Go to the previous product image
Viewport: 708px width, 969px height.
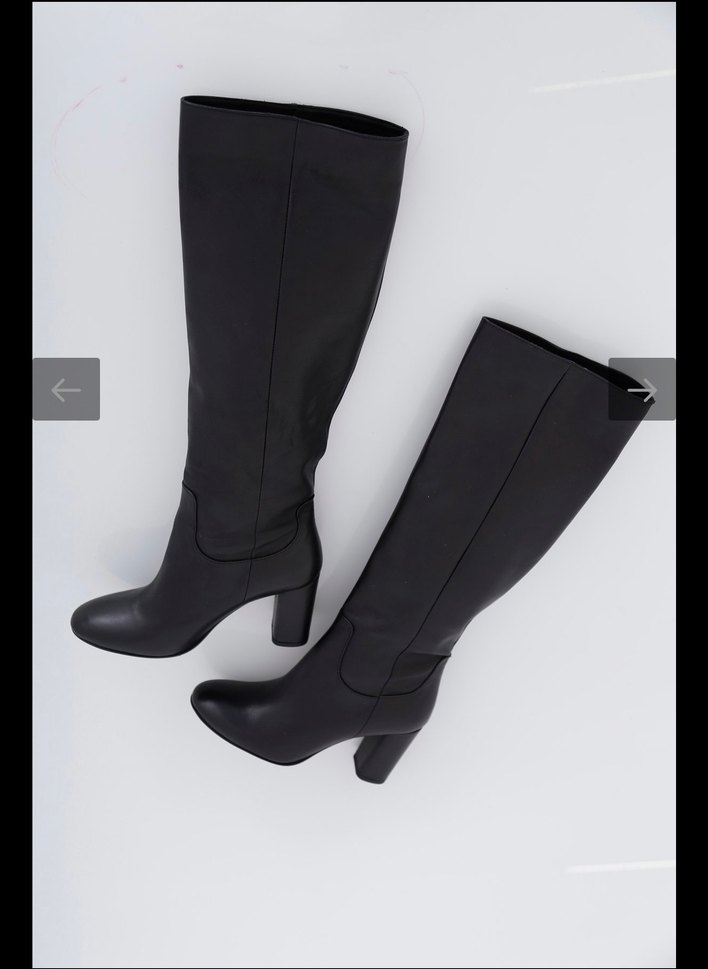point(66,389)
